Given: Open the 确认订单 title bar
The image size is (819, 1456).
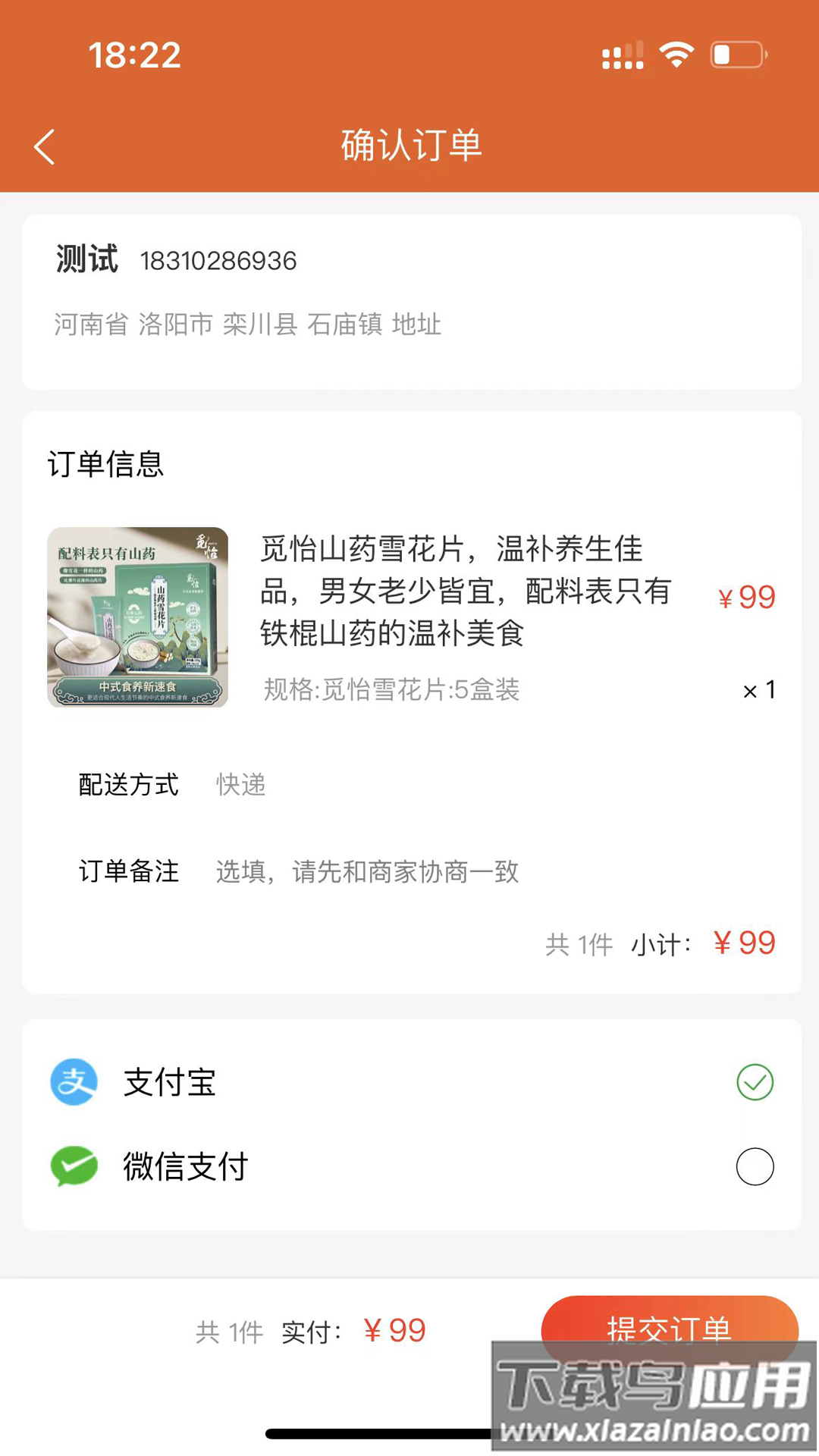Looking at the screenshot, I should pos(409,146).
